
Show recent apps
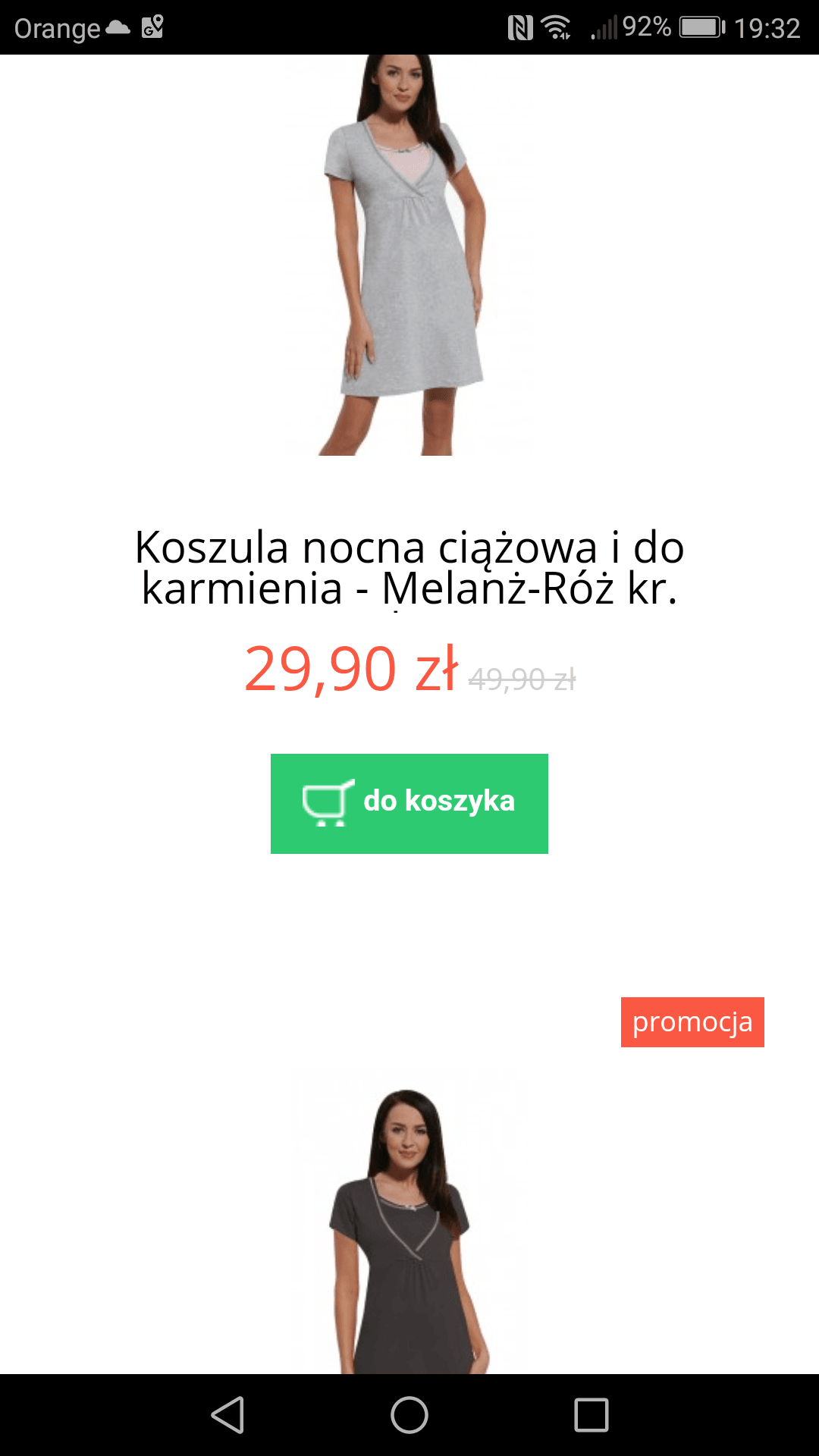(x=591, y=1415)
